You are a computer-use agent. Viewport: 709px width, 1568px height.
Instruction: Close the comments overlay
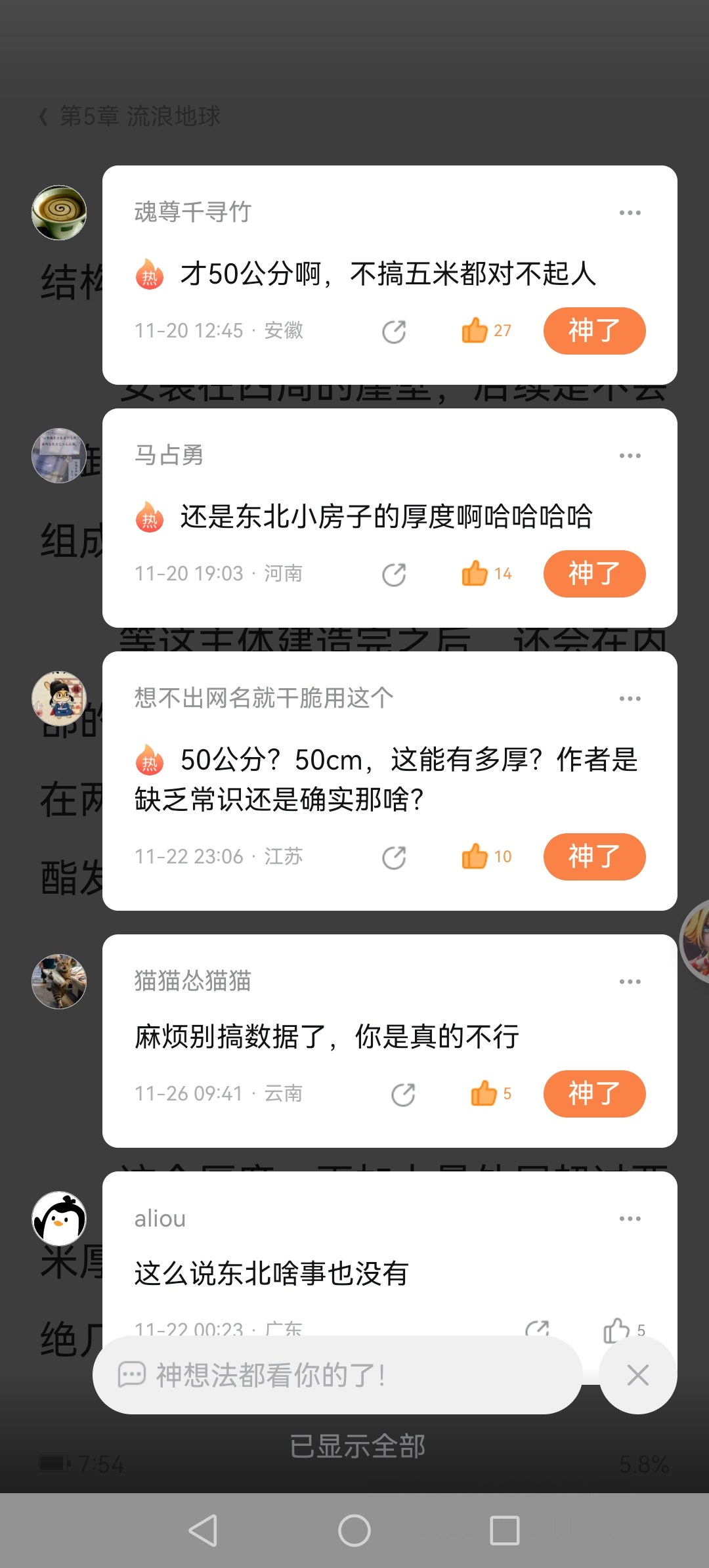pos(637,1375)
